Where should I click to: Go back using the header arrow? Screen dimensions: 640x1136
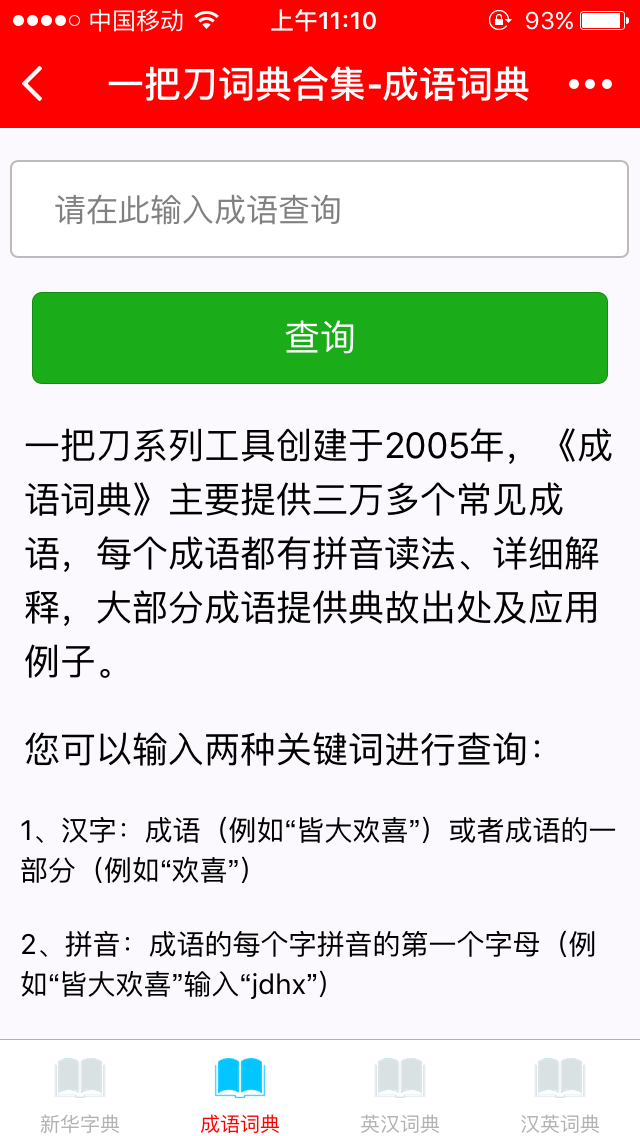point(34,84)
